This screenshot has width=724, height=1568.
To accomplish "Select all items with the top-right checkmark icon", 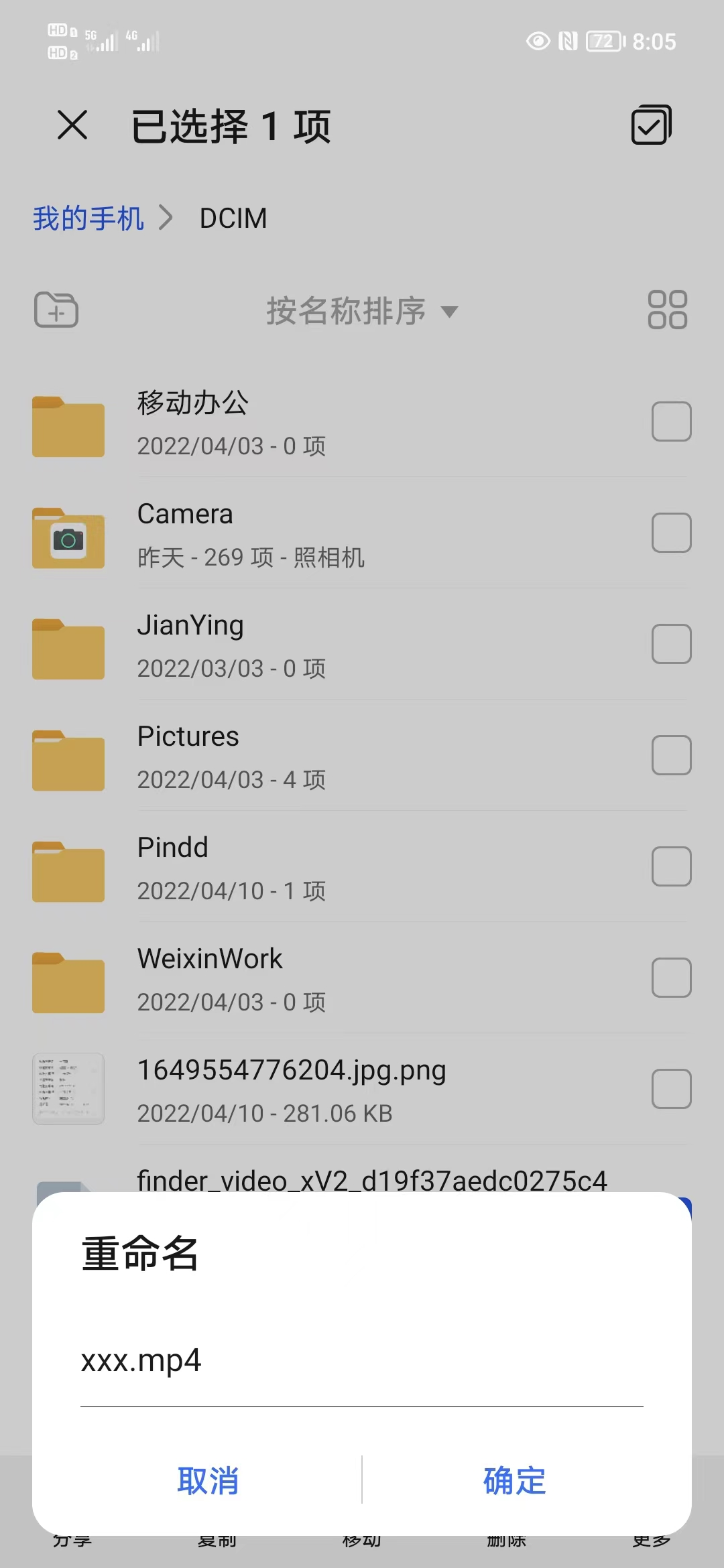I will (651, 125).
